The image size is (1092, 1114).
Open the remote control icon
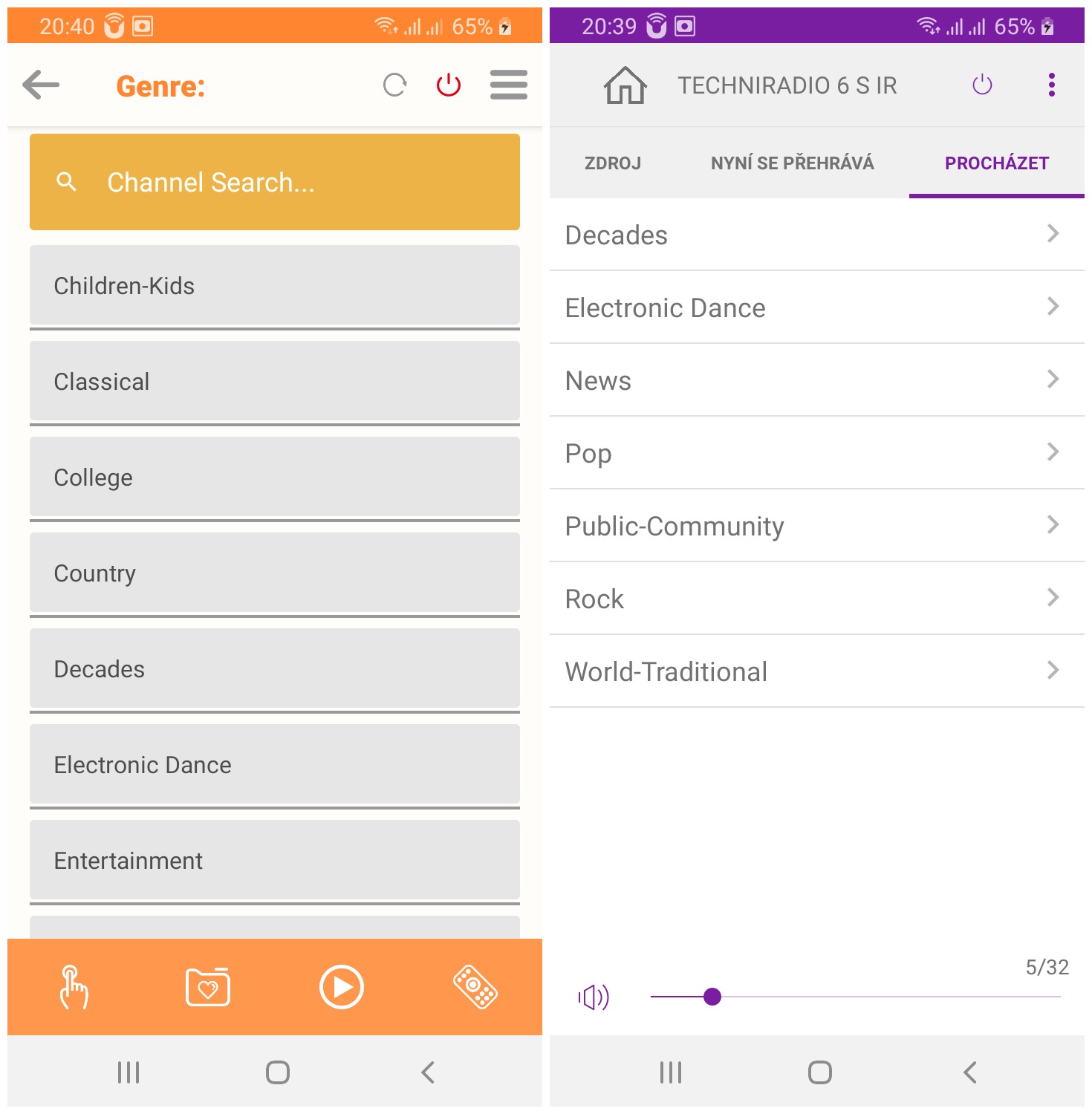(475, 987)
